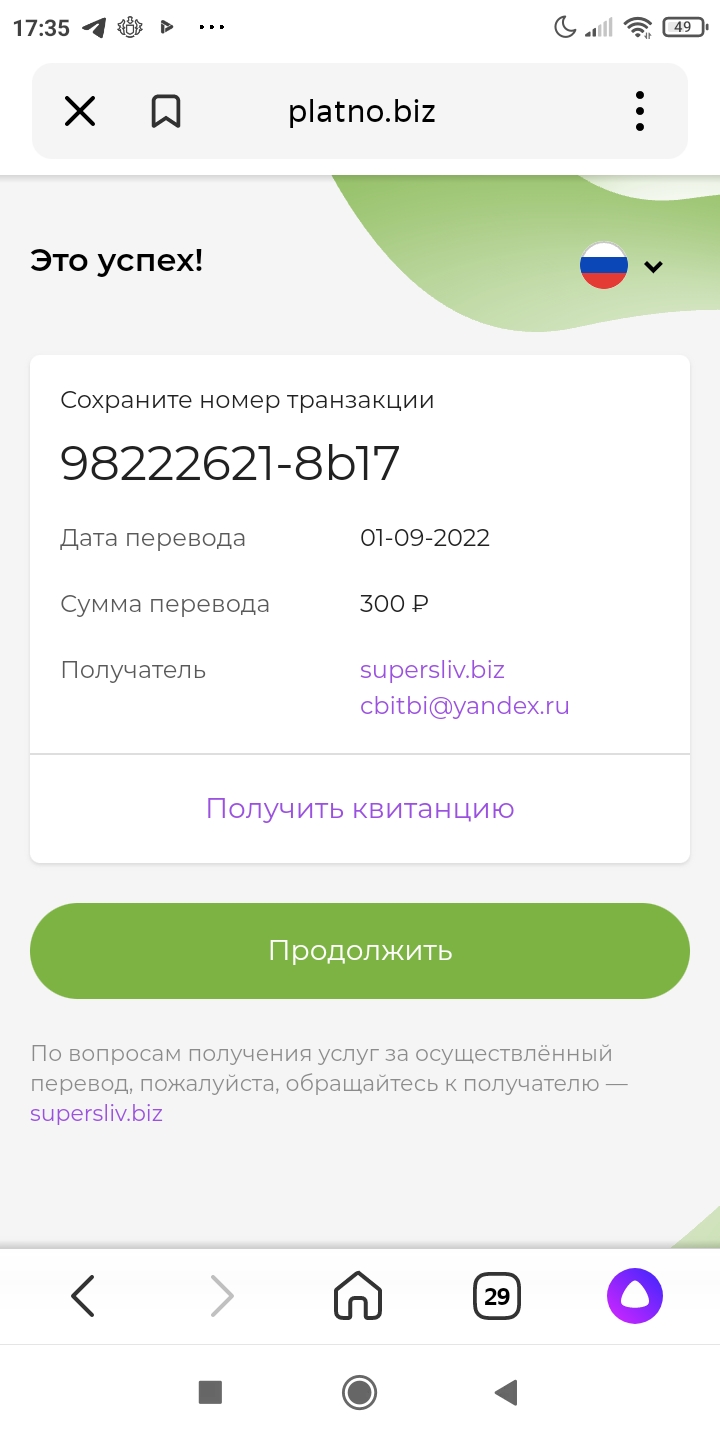Open the browser home page

pos(358,1297)
